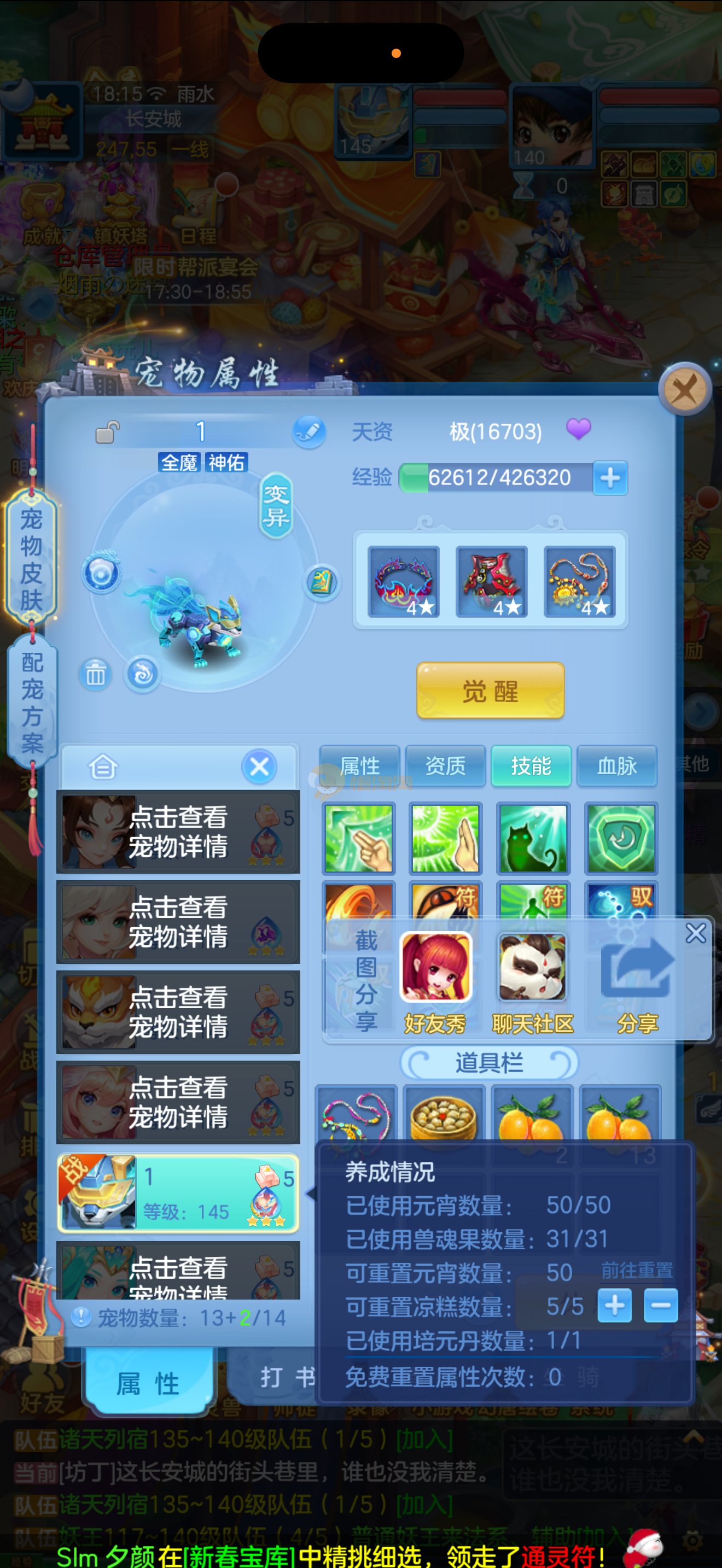Open 宠物皮肤 side tab
This screenshot has height=1568, width=722.
click(31, 559)
